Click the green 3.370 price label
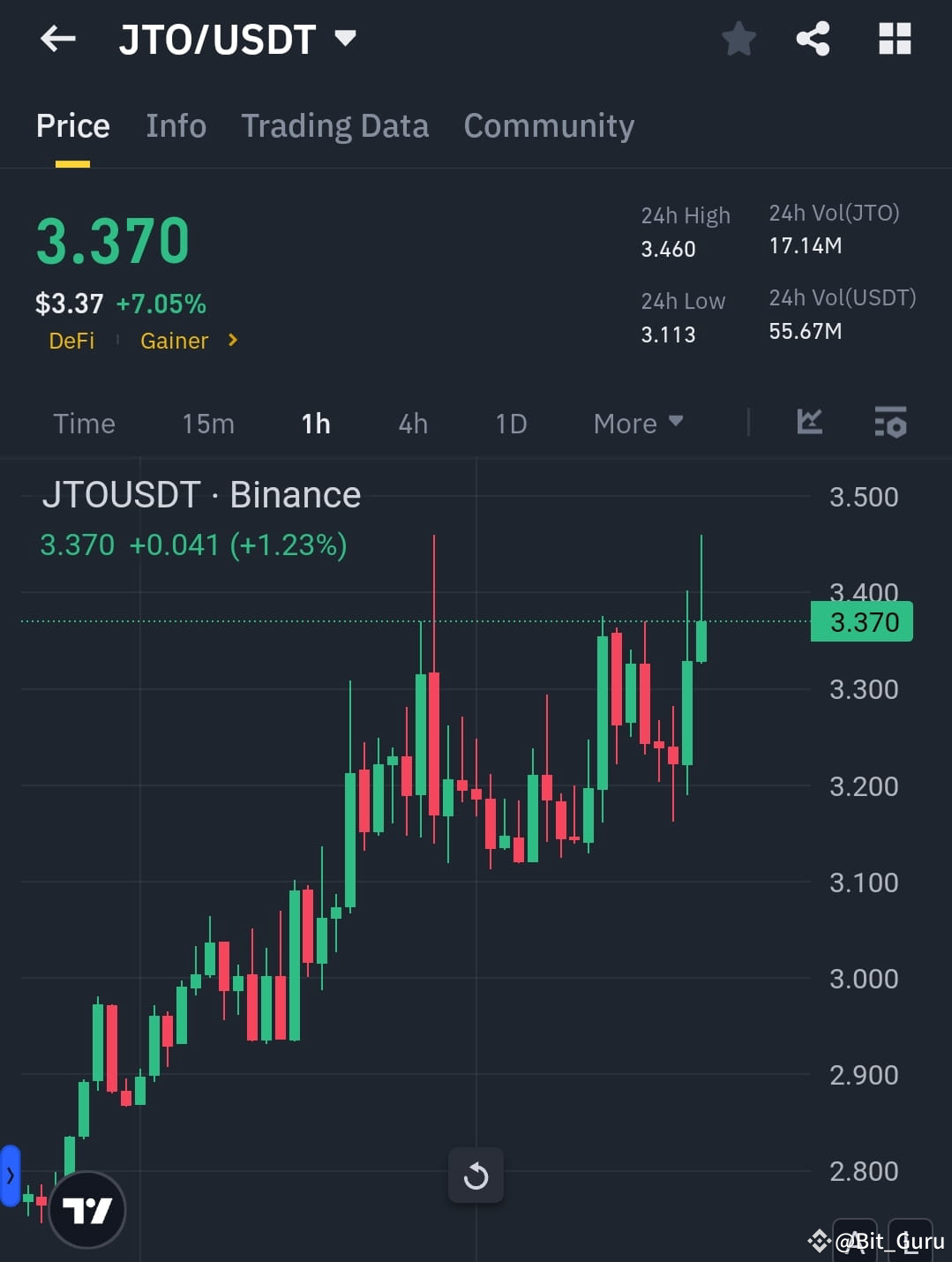The width and height of the screenshot is (952, 1262). point(860,621)
